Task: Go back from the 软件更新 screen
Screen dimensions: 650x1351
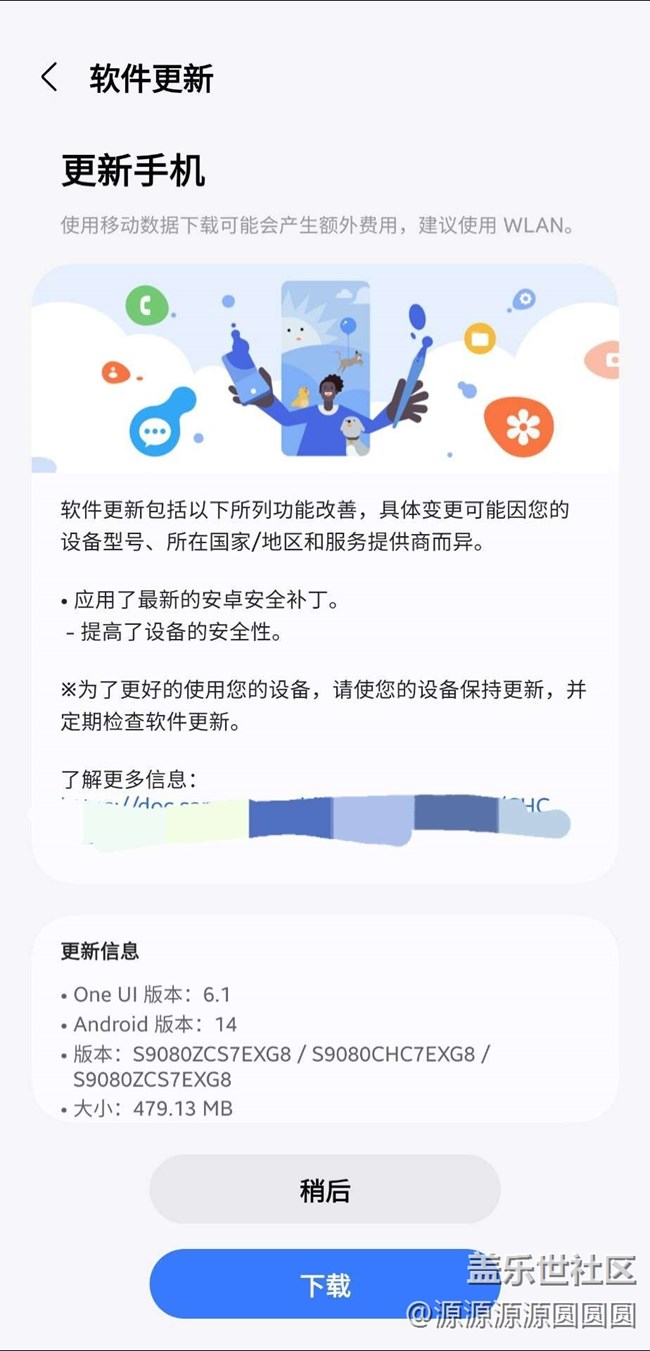Action: coord(49,78)
